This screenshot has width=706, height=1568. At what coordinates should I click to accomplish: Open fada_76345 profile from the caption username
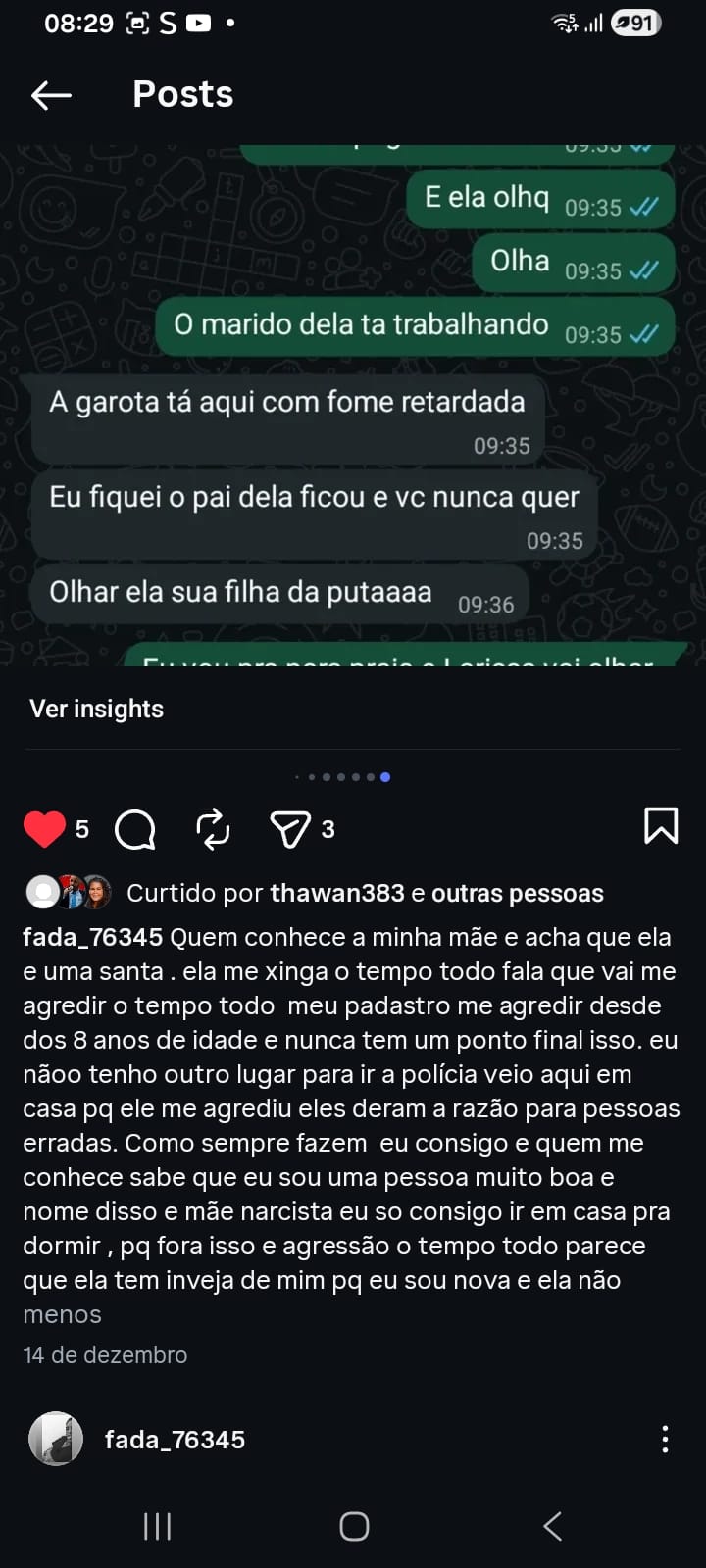pos(92,937)
